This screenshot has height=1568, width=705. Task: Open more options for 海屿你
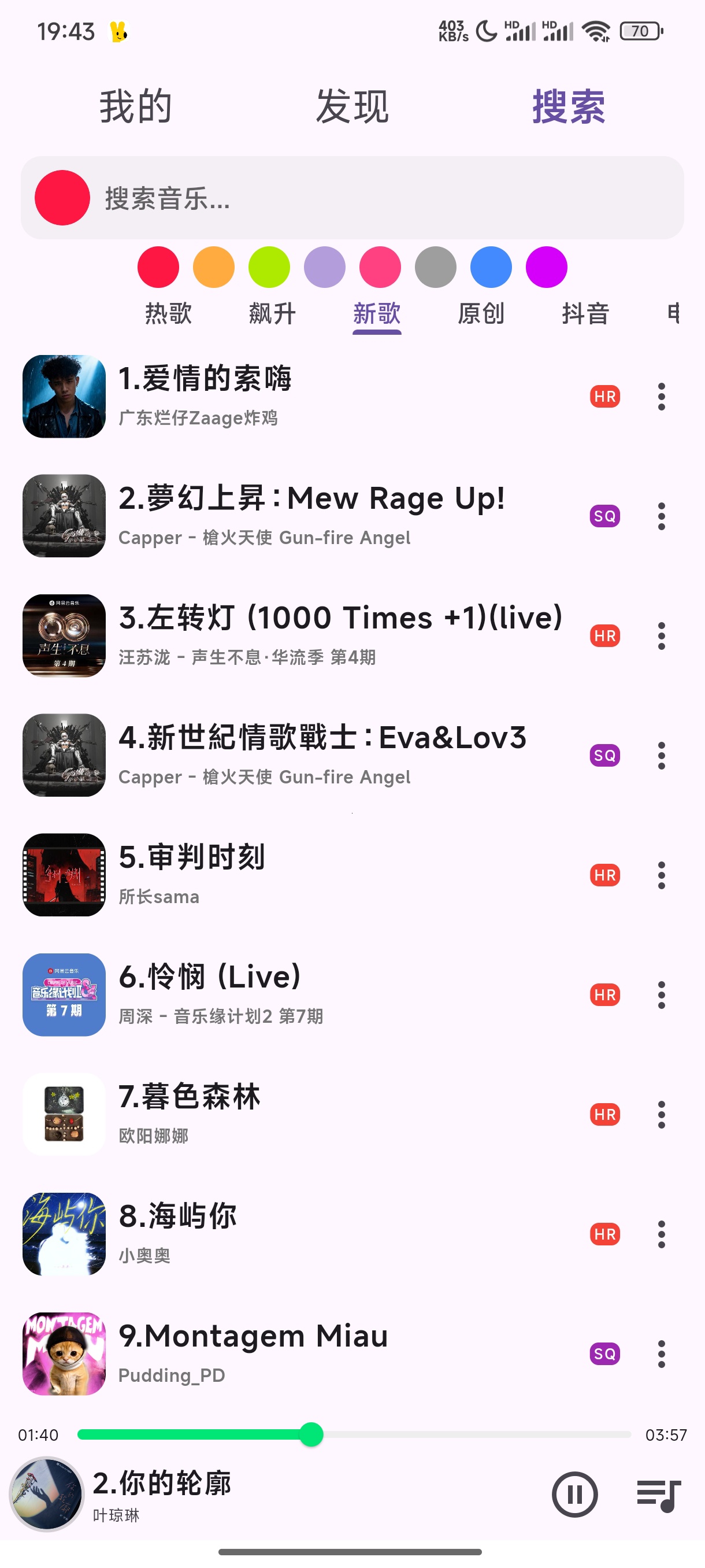point(661,1234)
